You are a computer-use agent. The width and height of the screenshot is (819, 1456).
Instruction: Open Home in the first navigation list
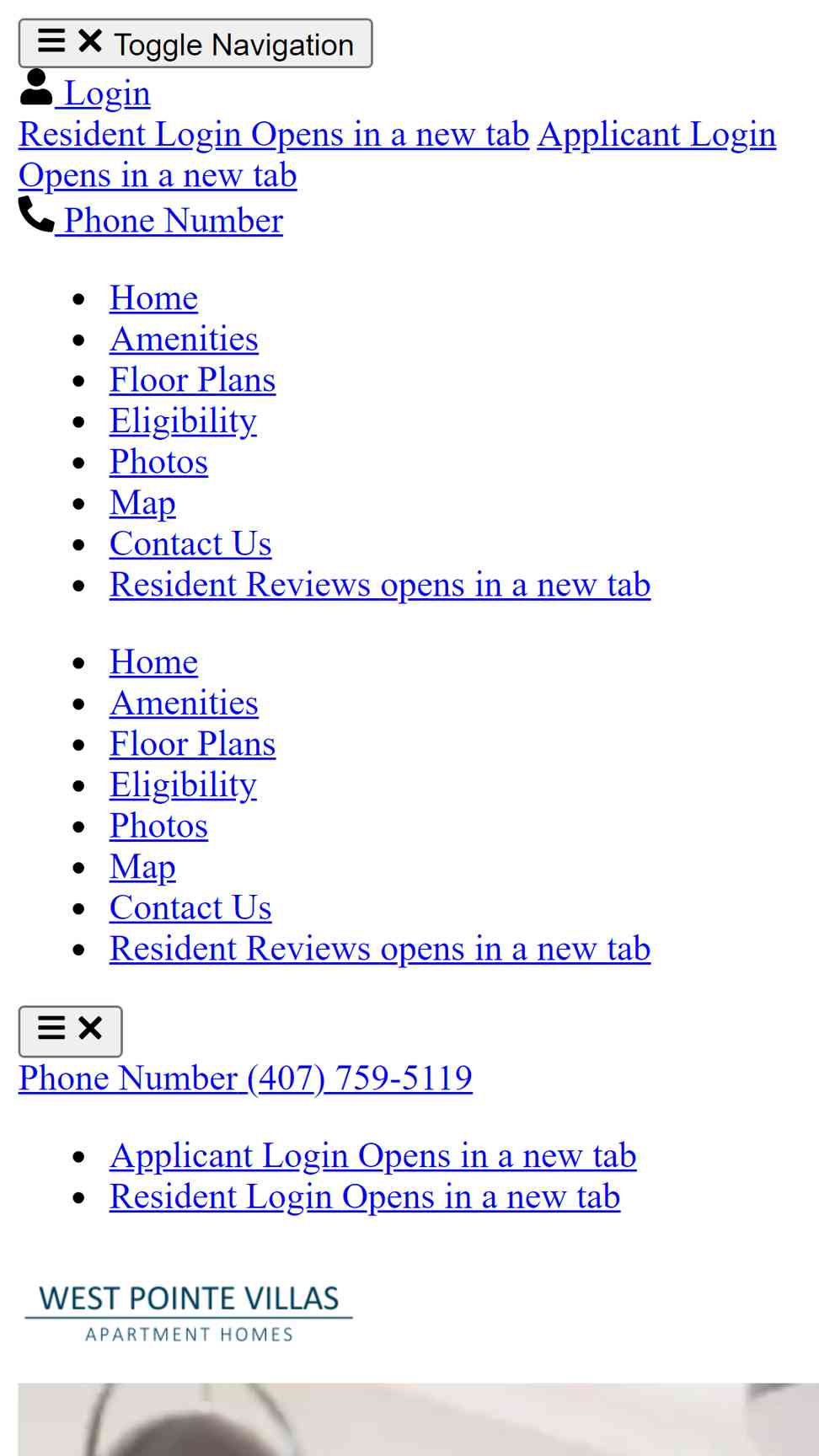(x=153, y=297)
